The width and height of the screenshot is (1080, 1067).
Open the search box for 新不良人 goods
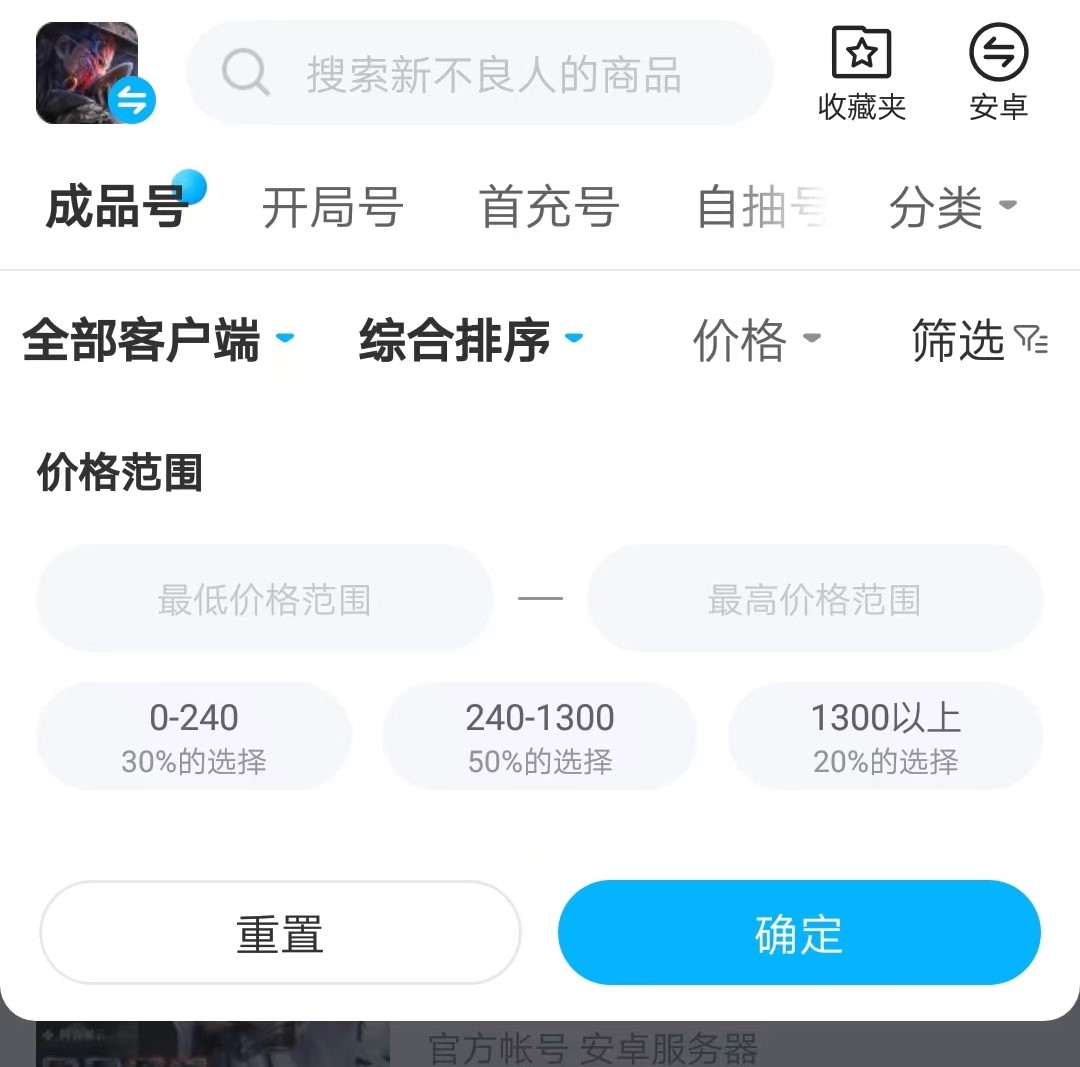480,74
